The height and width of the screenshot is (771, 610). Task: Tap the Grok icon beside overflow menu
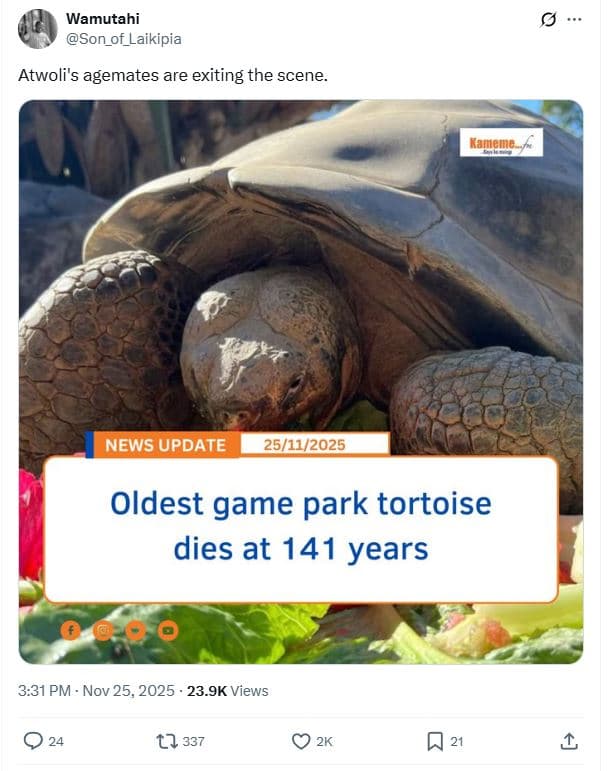tap(548, 20)
